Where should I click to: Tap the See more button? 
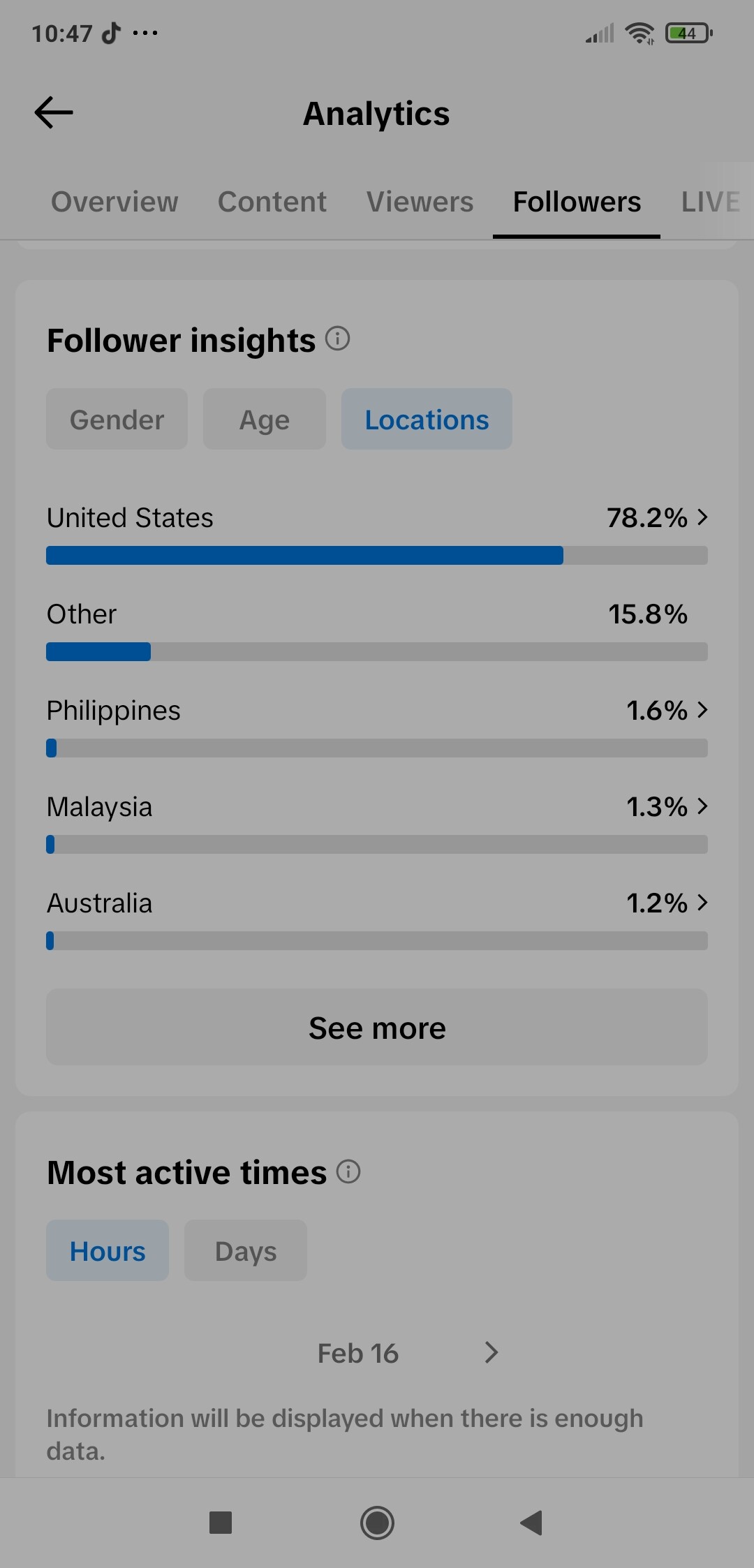coord(377,1027)
